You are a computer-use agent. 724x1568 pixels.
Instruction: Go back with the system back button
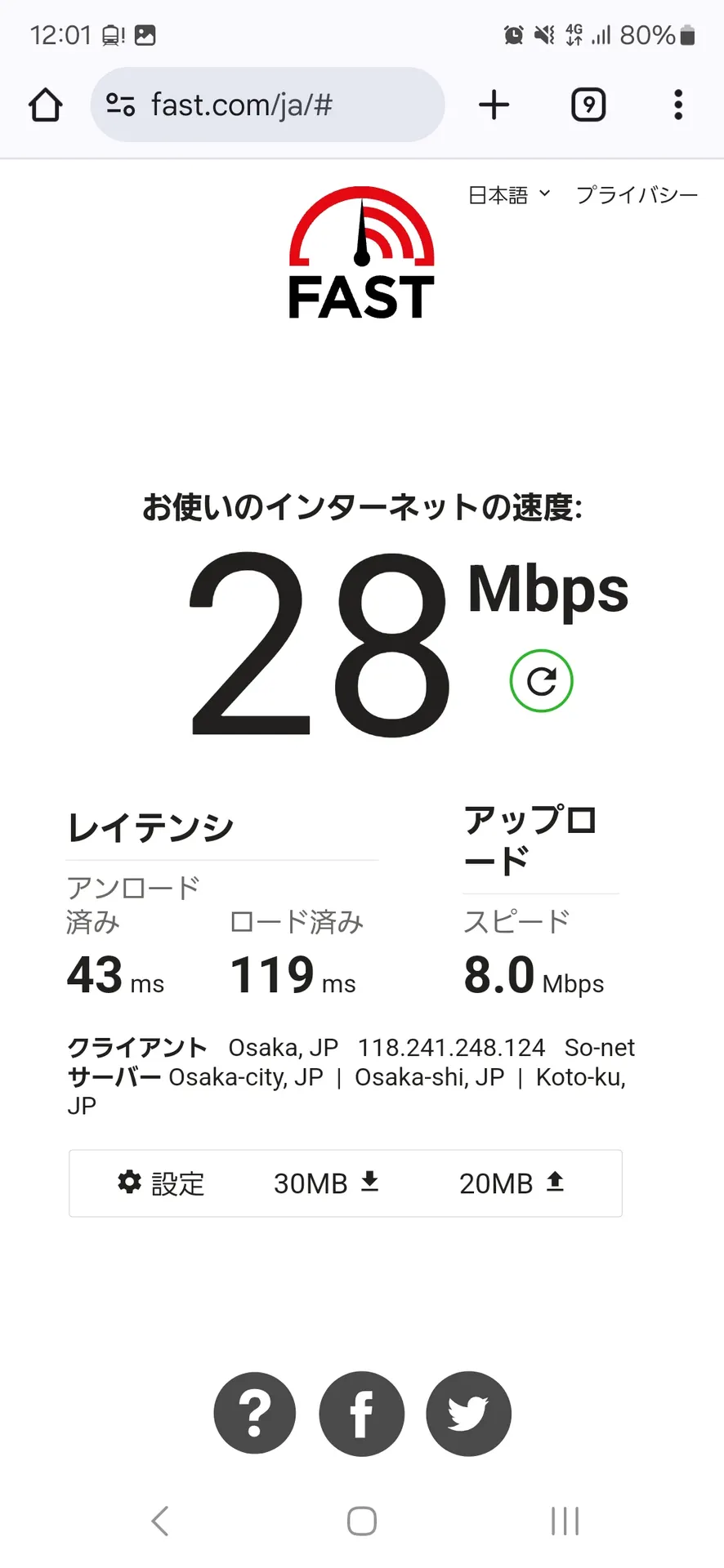pos(160,1521)
